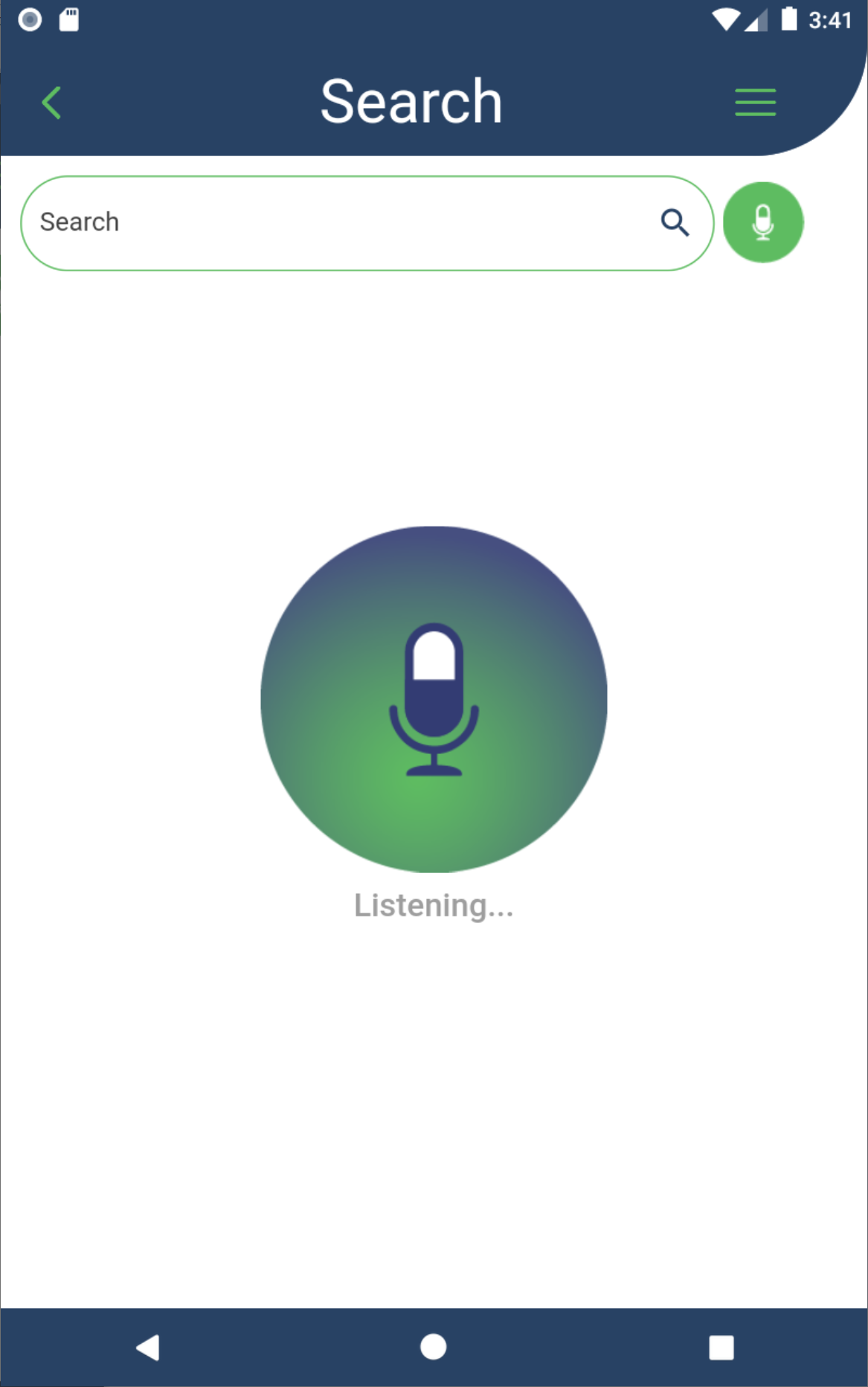Screen dimensions: 868x1387
Task: Open the recent apps overview
Action: (x=721, y=1347)
